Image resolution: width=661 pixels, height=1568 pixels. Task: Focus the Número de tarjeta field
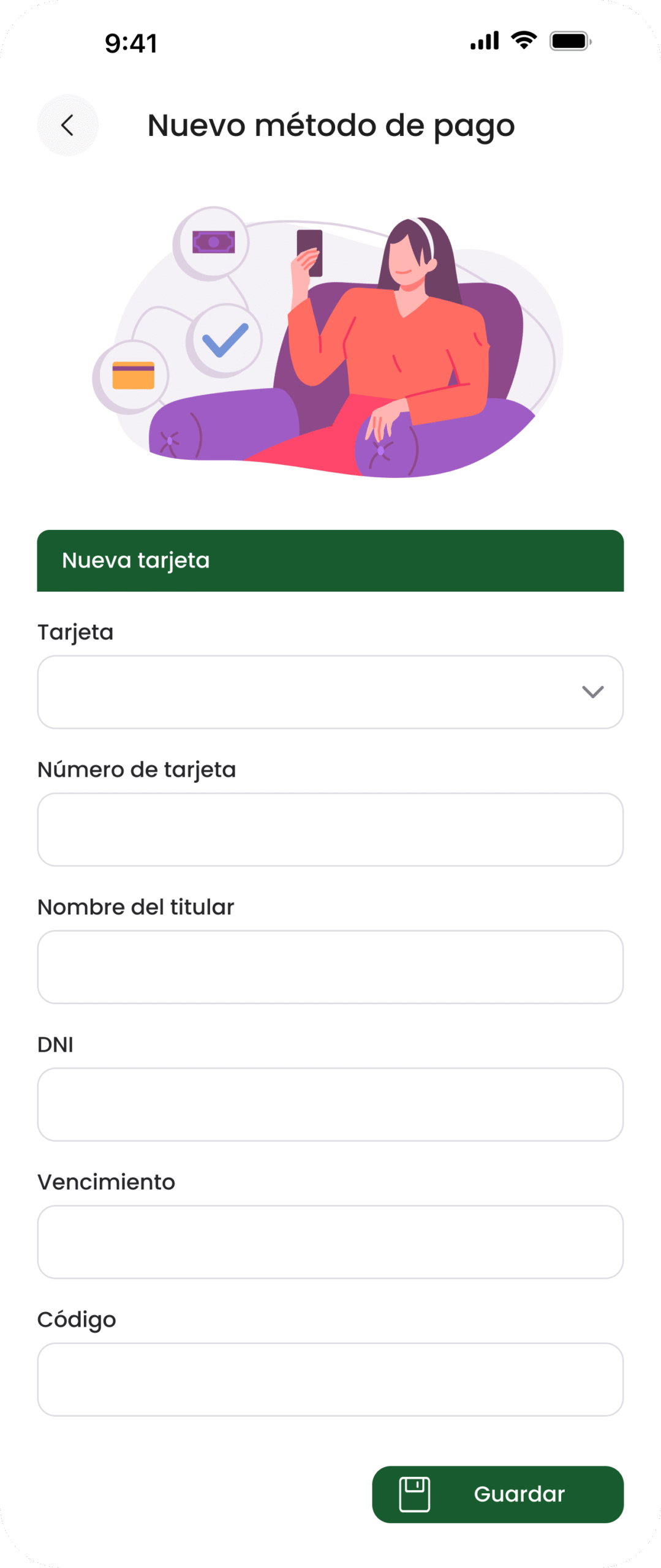[x=330, y=829]
